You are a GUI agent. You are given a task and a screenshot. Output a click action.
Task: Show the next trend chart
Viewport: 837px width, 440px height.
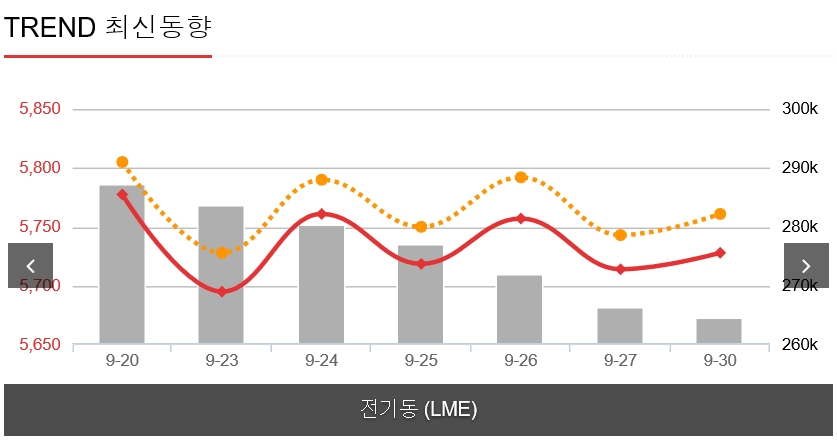tap(806, 266)
